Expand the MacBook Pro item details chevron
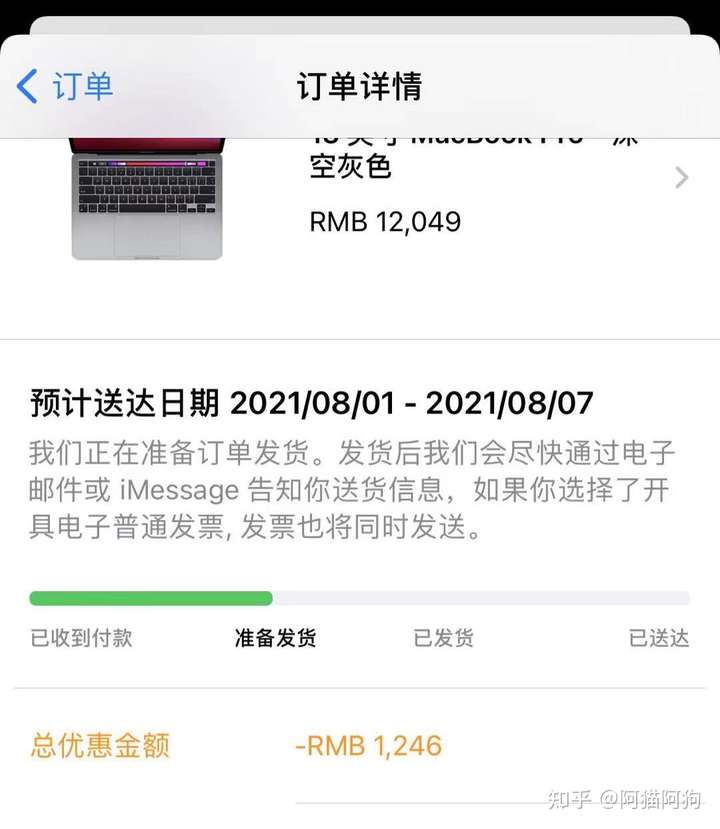 click(683, 178)
